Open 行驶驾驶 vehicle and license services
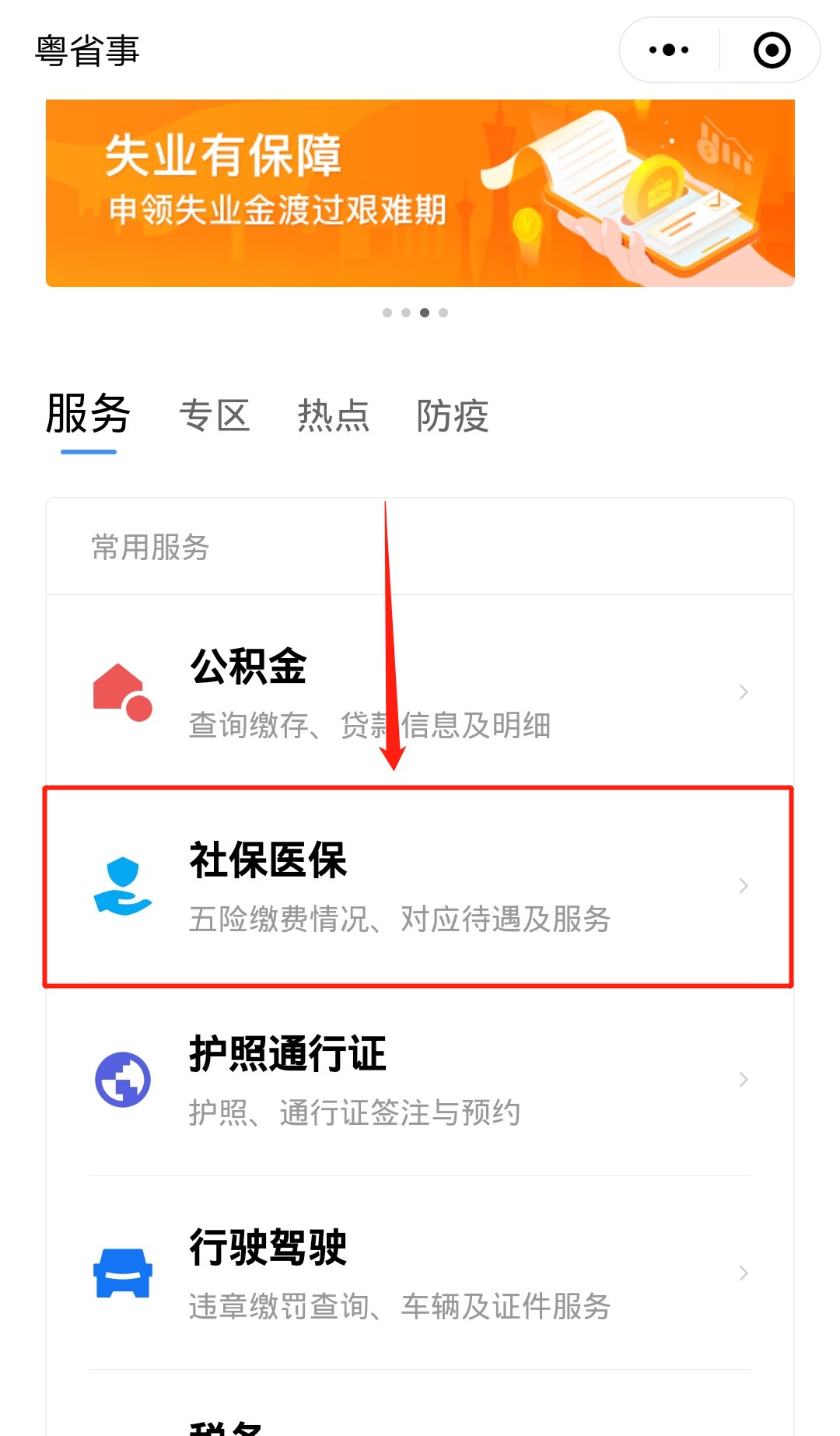The height and width of the screenshot is (1436, 840). [x=420, y=1273]
